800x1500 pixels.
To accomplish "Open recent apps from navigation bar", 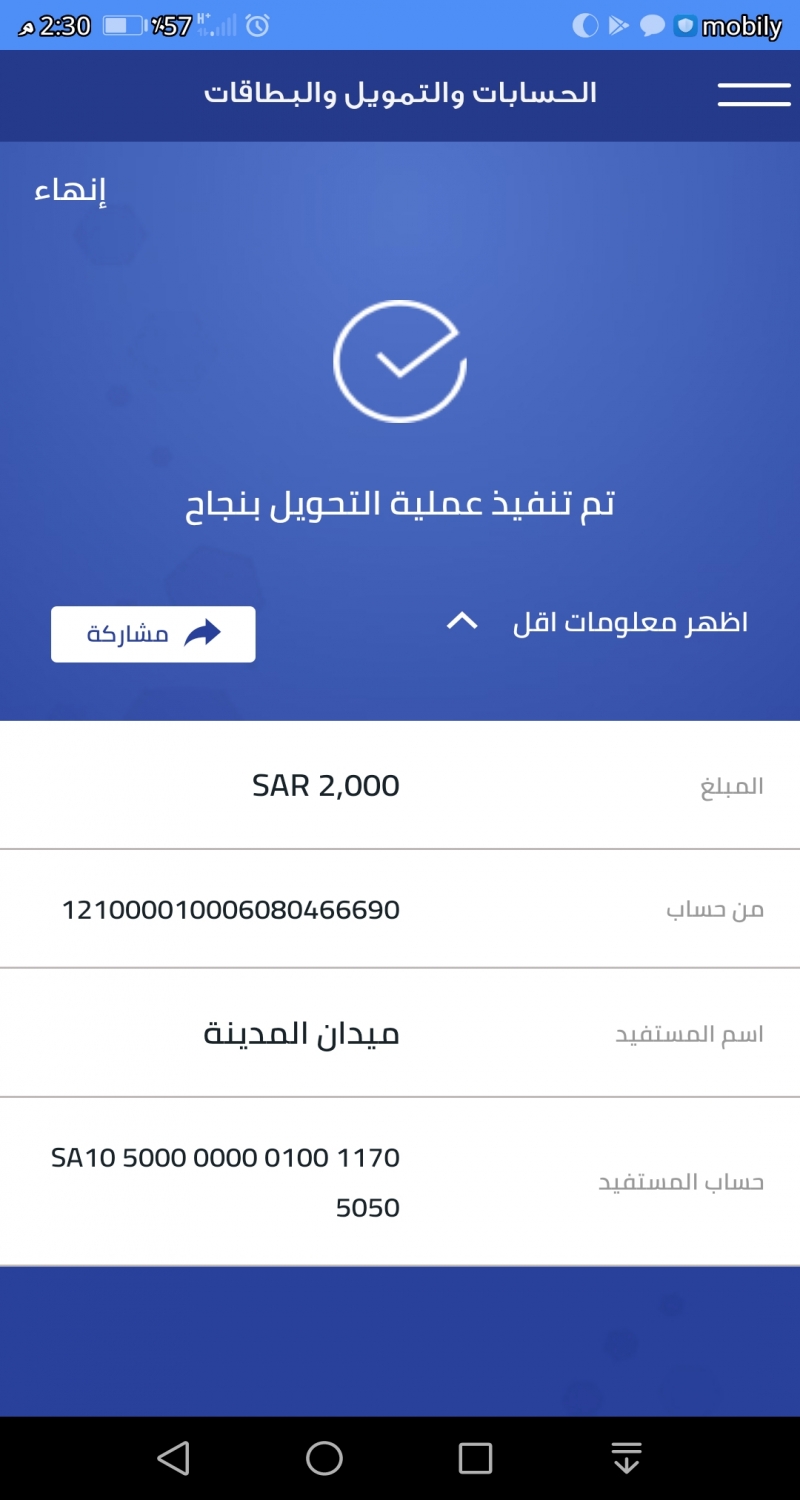I will pos(475,1458).
